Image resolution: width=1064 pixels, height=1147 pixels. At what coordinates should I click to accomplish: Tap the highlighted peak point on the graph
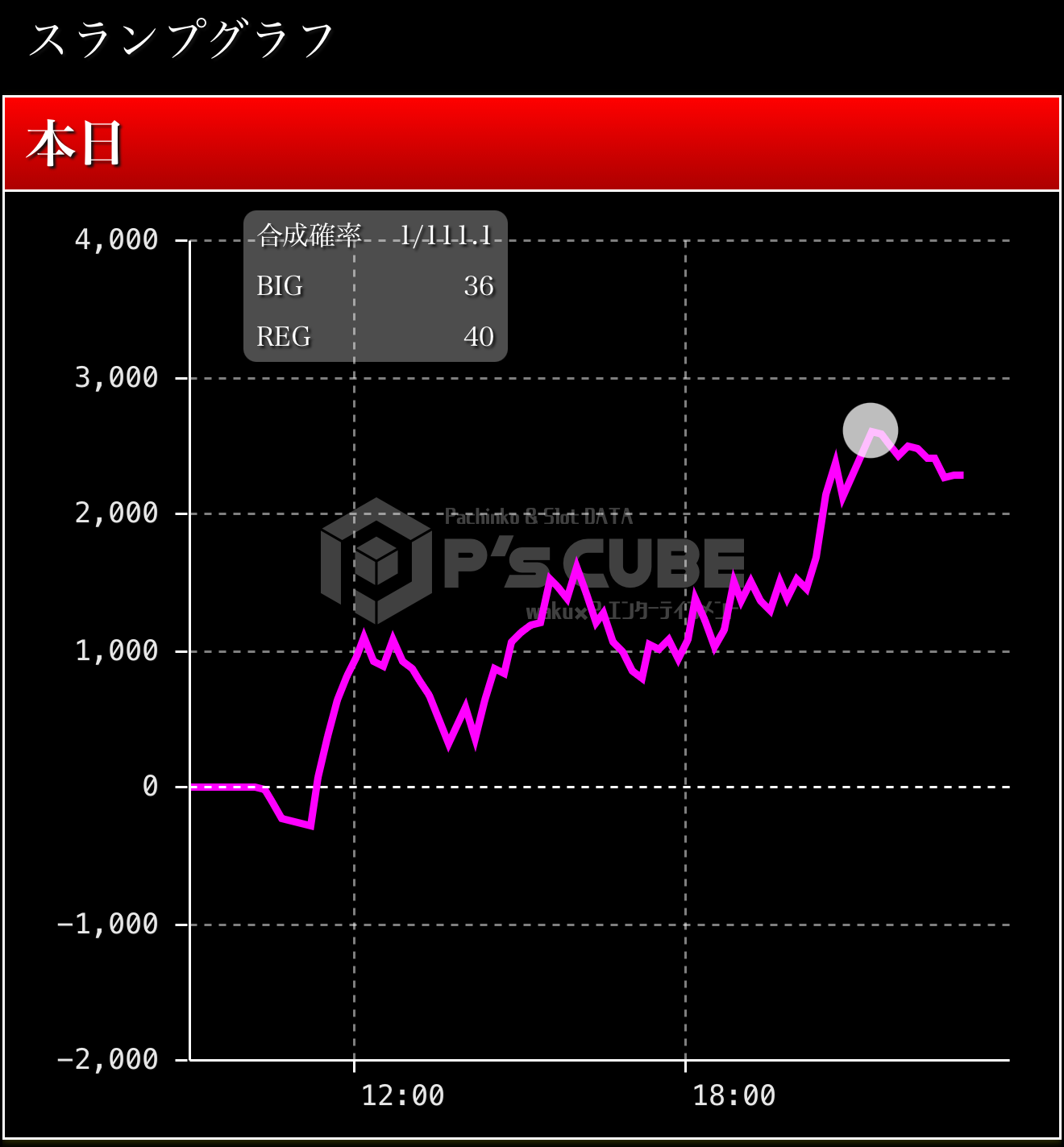pos(870,430)
